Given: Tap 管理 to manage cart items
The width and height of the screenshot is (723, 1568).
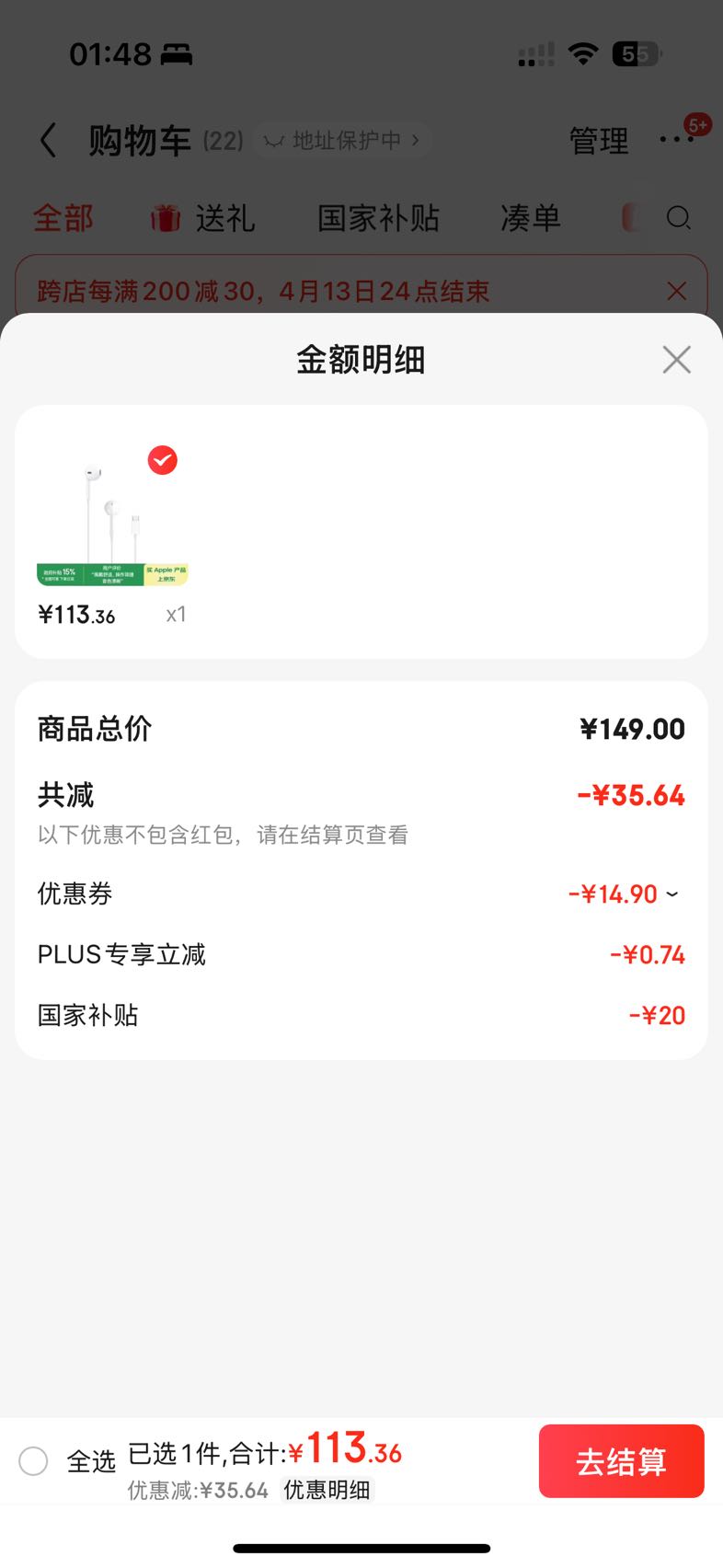Looking at the screenshot, I should pyautogui.click(x=599, y=140).
